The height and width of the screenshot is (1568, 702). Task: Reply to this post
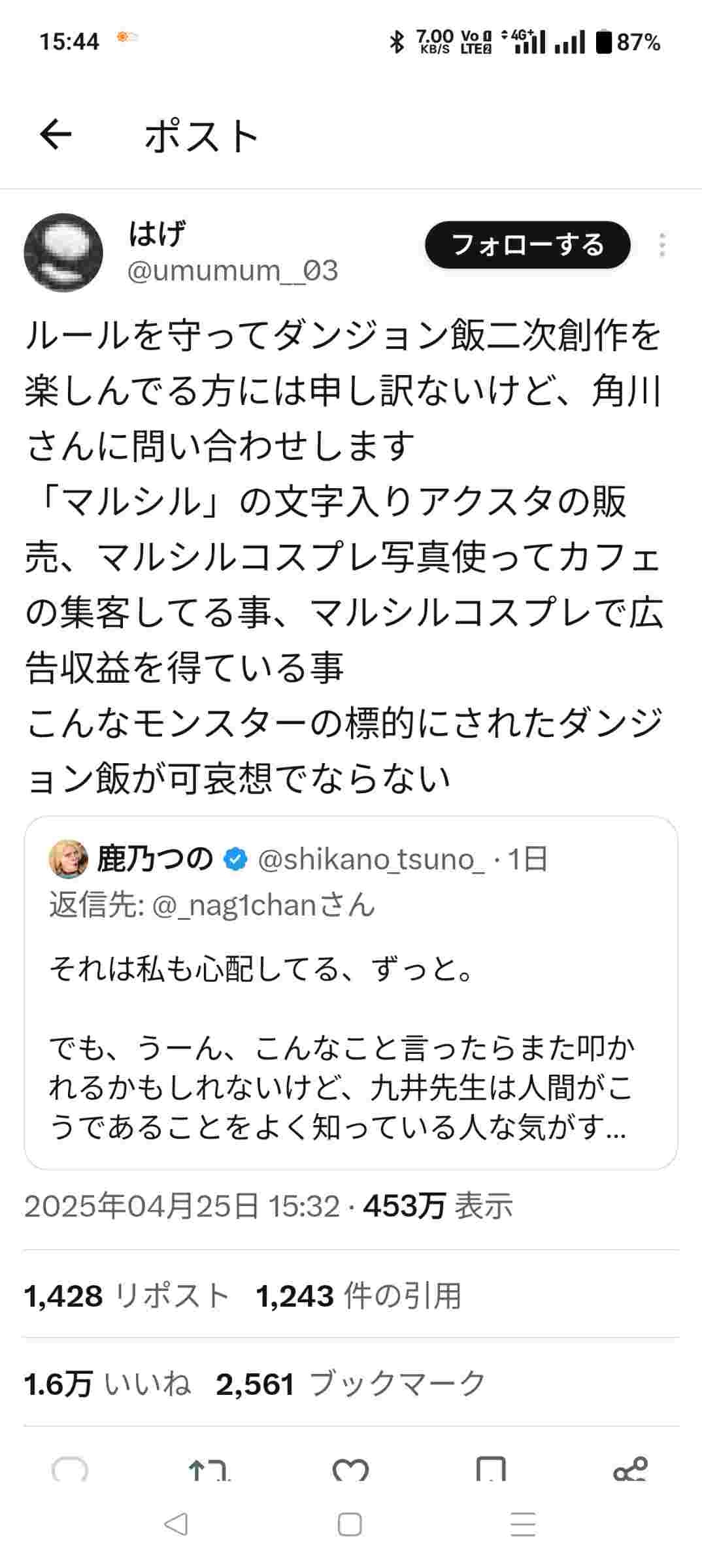[x=70, y=1470]
